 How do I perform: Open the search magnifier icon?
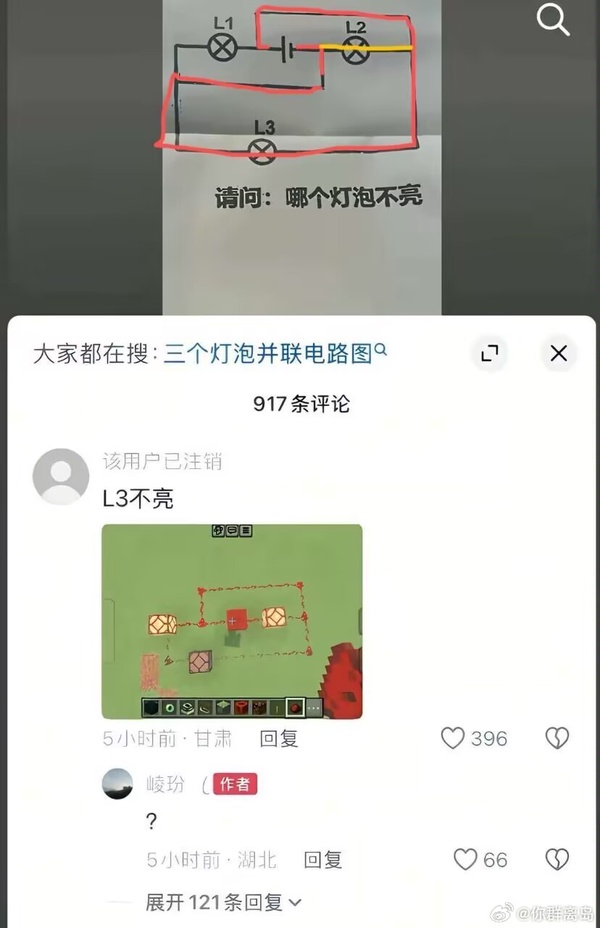(554, 19)
